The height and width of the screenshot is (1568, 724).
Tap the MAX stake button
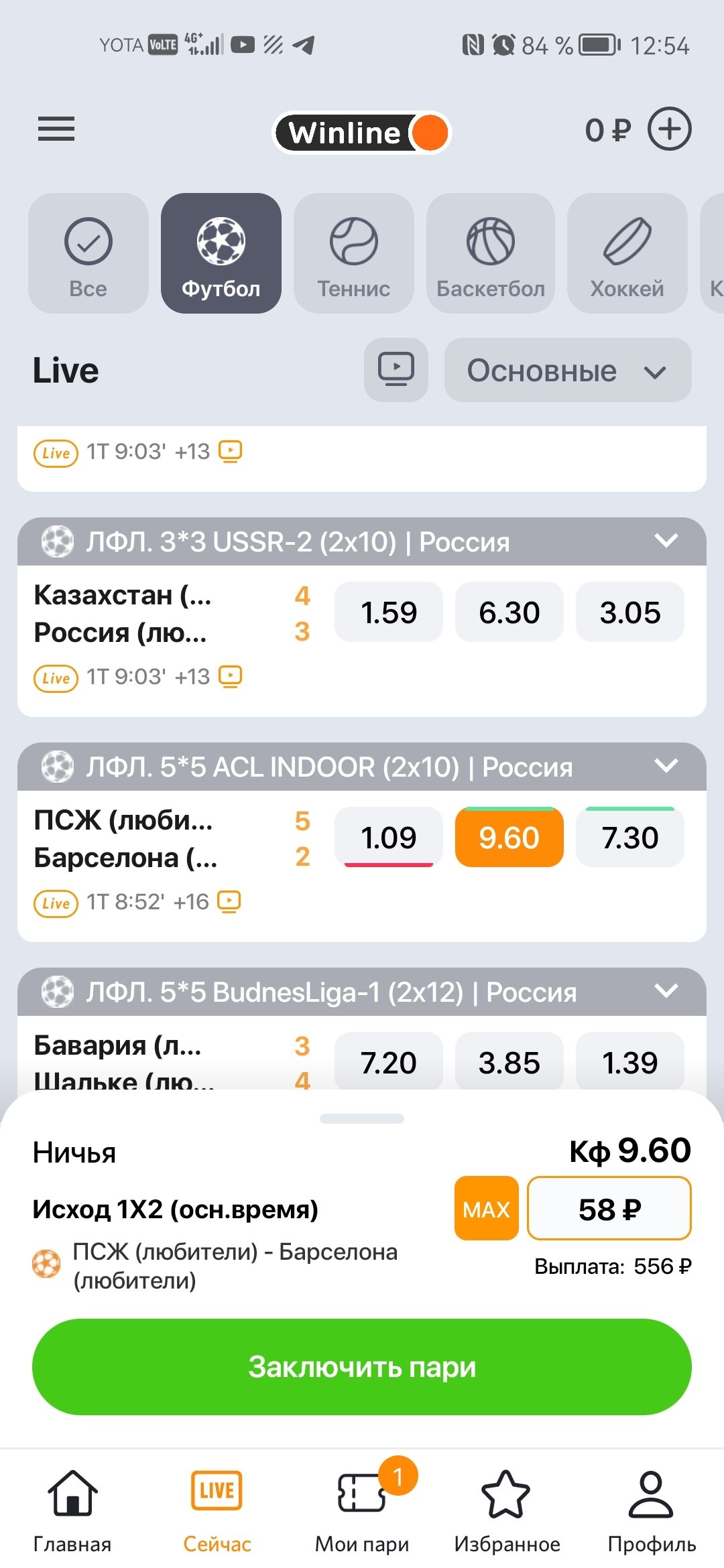coord(486,1209)
